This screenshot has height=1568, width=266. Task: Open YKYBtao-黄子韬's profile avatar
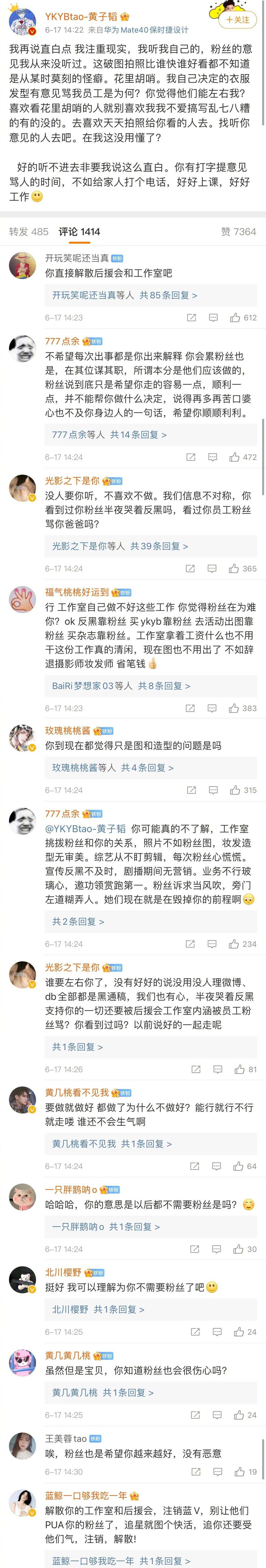[22, 22]
